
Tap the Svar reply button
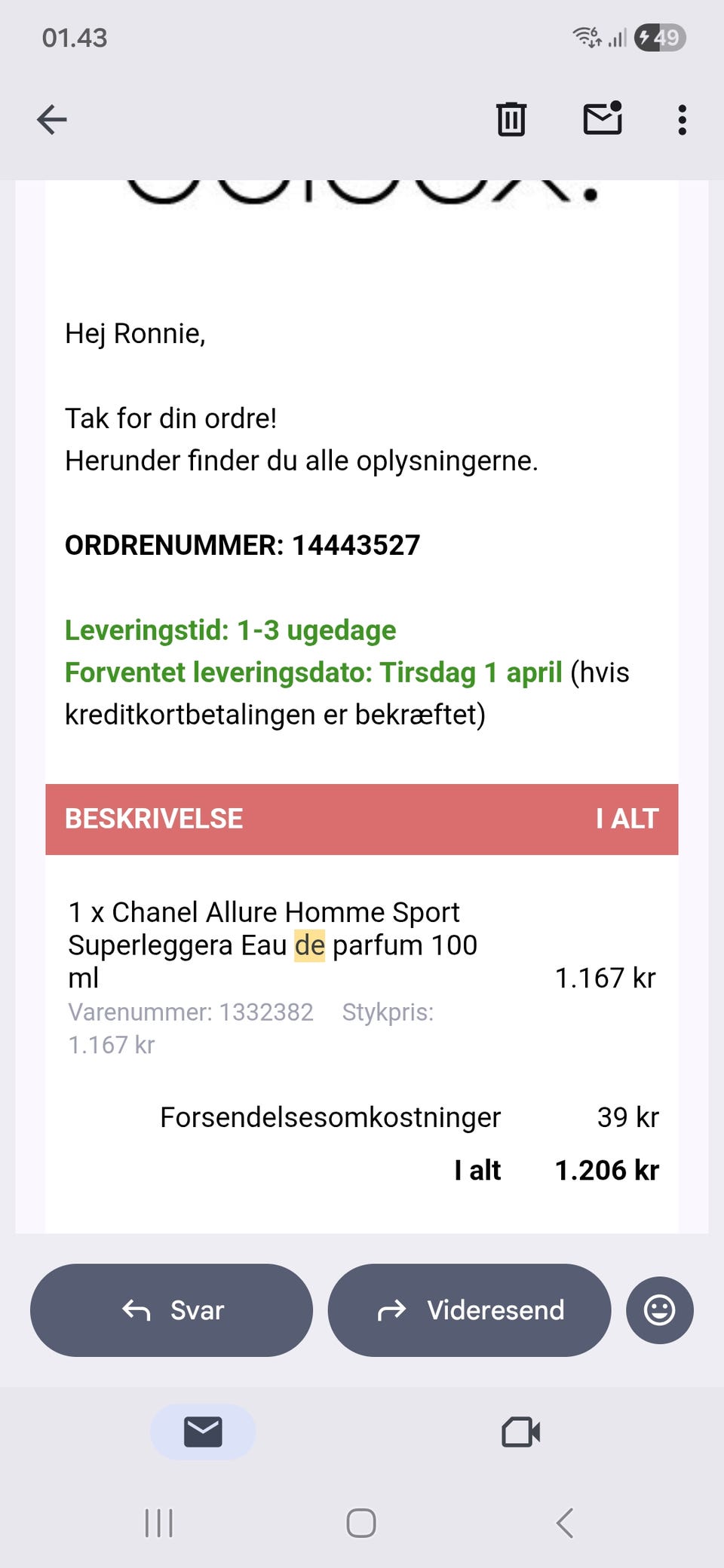(x=170, y=1310)
